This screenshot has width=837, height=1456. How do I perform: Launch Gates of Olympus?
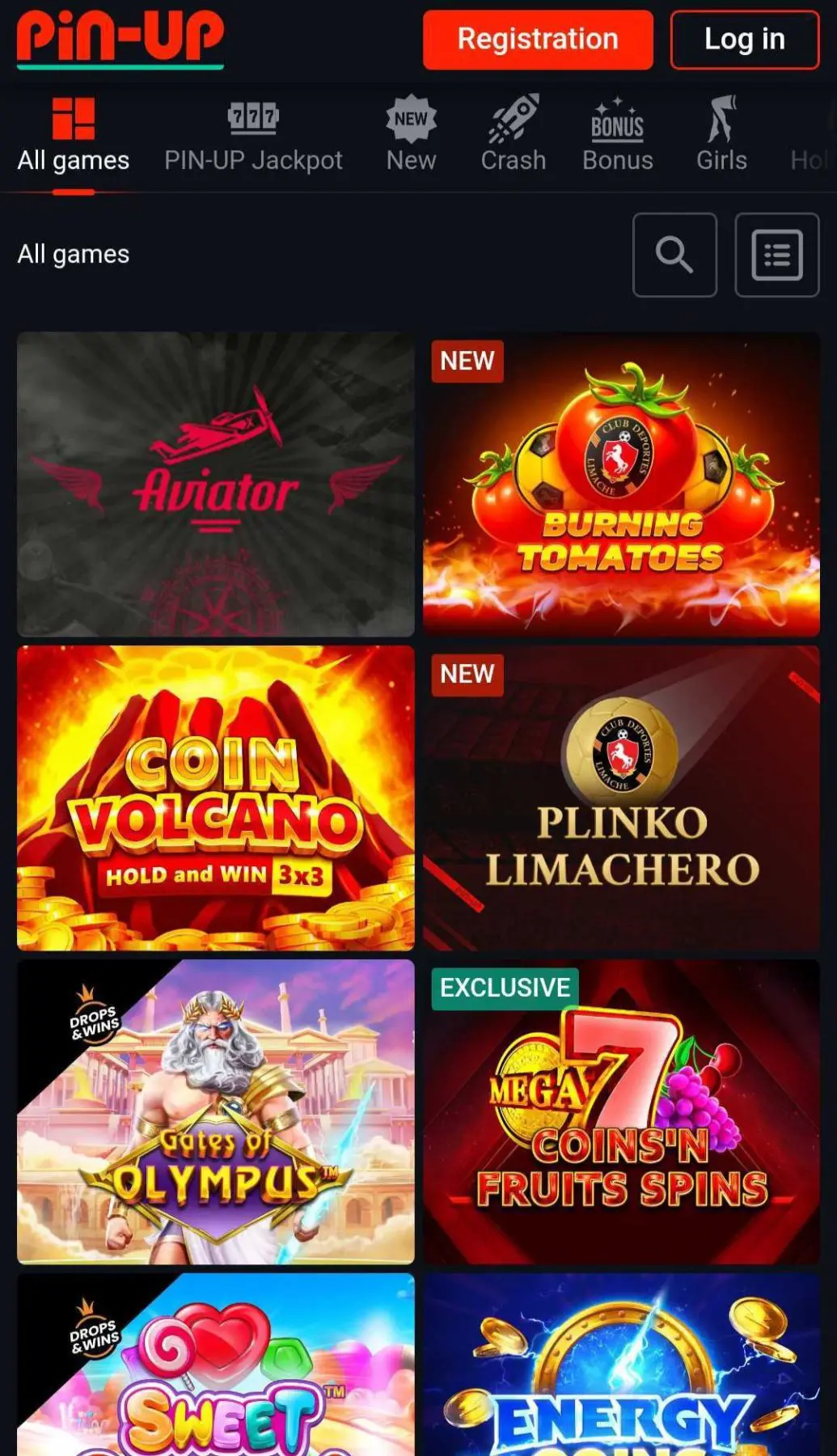coord(216,1111)
